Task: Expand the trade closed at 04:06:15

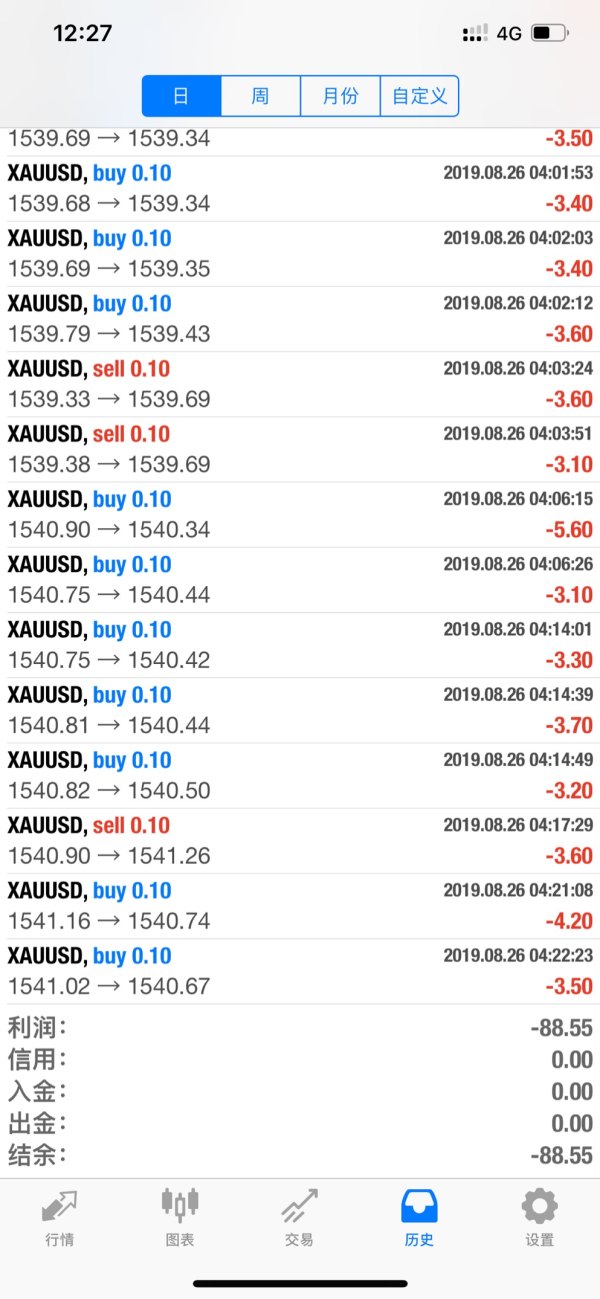Action: [x=300, y=514]
